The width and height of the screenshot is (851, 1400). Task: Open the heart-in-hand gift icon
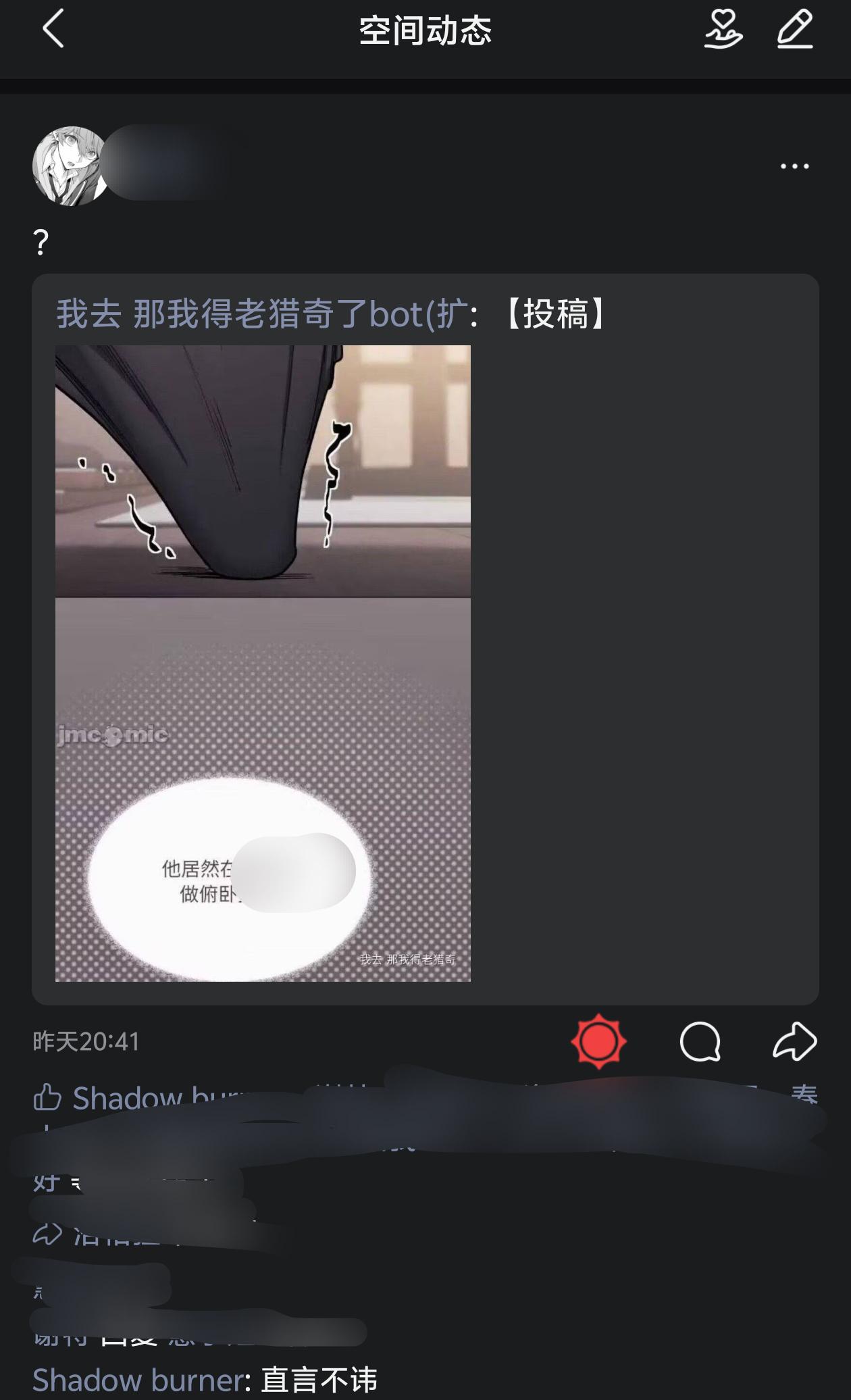[723, 30]
